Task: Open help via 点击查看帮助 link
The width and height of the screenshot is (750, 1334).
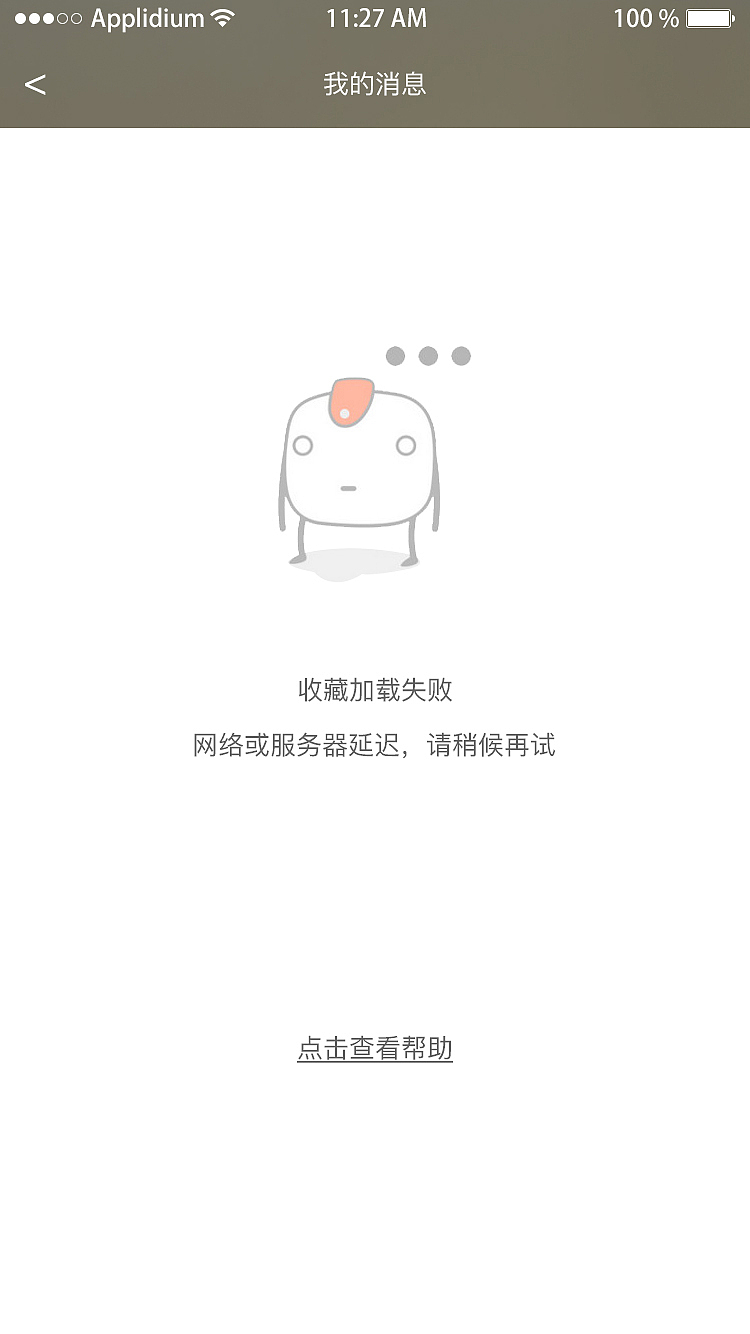Action: pyautogui.click(x=375, y=1050)
